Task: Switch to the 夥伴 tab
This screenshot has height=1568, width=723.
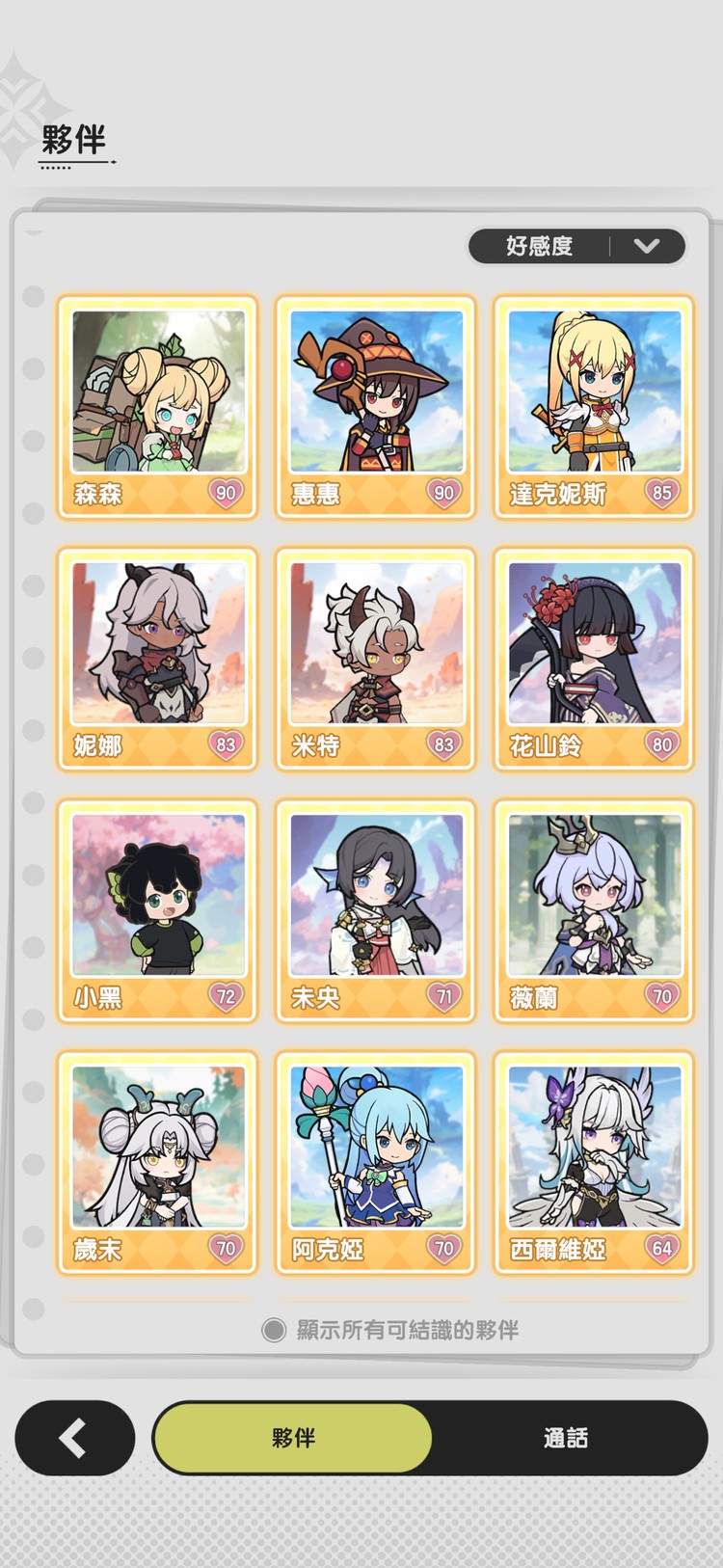Action: tap(293, 1438)
